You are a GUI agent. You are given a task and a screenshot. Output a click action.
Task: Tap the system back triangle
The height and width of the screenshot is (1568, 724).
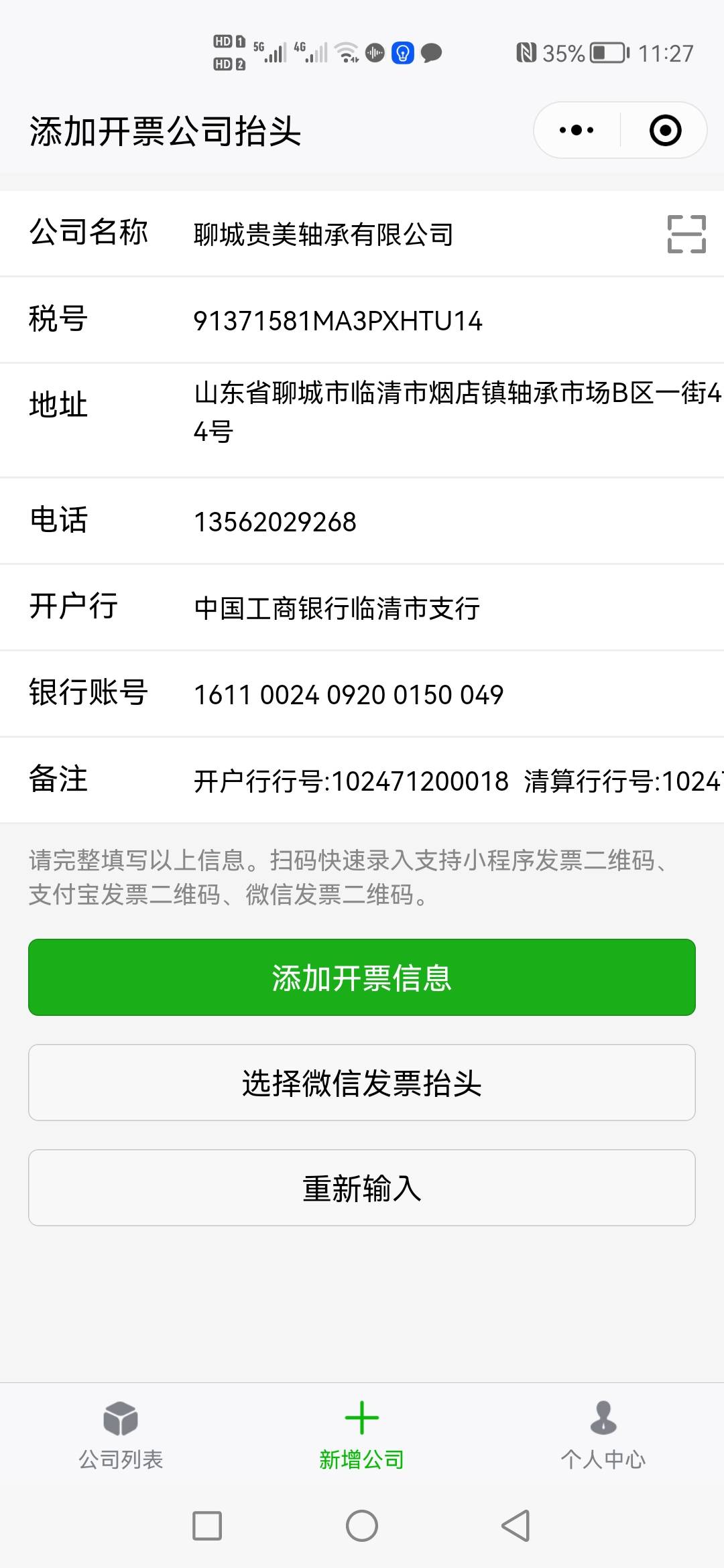coord(516,1526)
